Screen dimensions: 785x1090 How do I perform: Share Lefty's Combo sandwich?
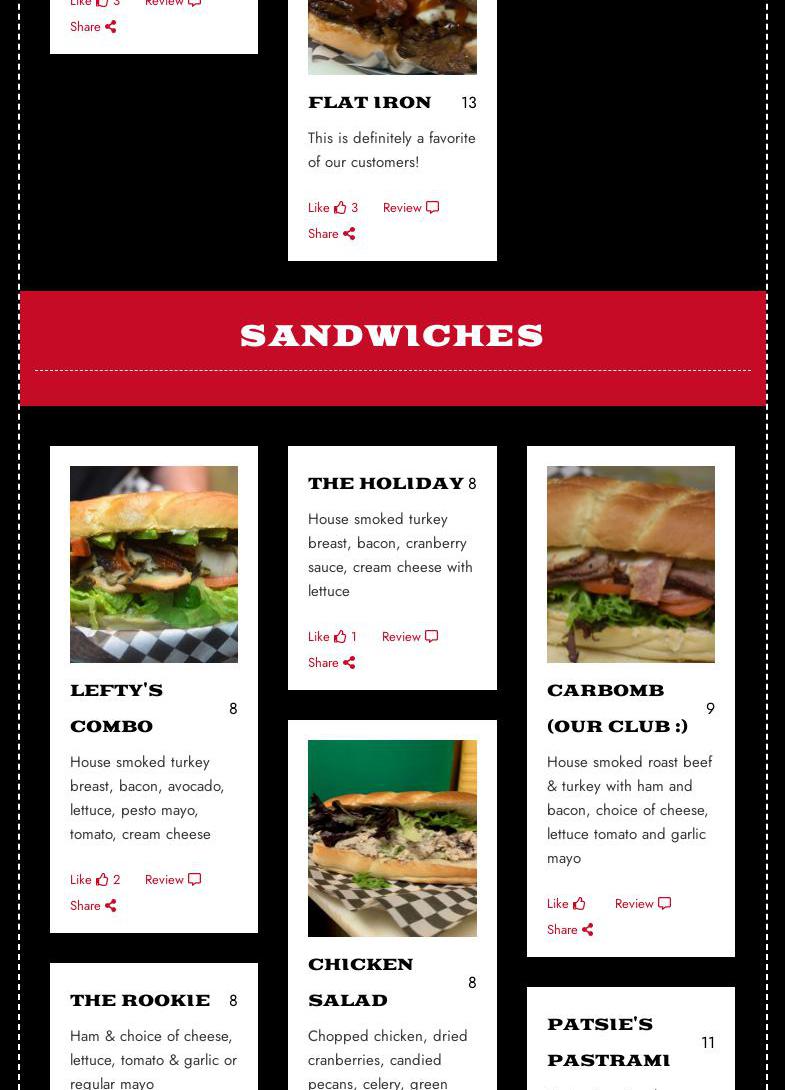(93, 906)
